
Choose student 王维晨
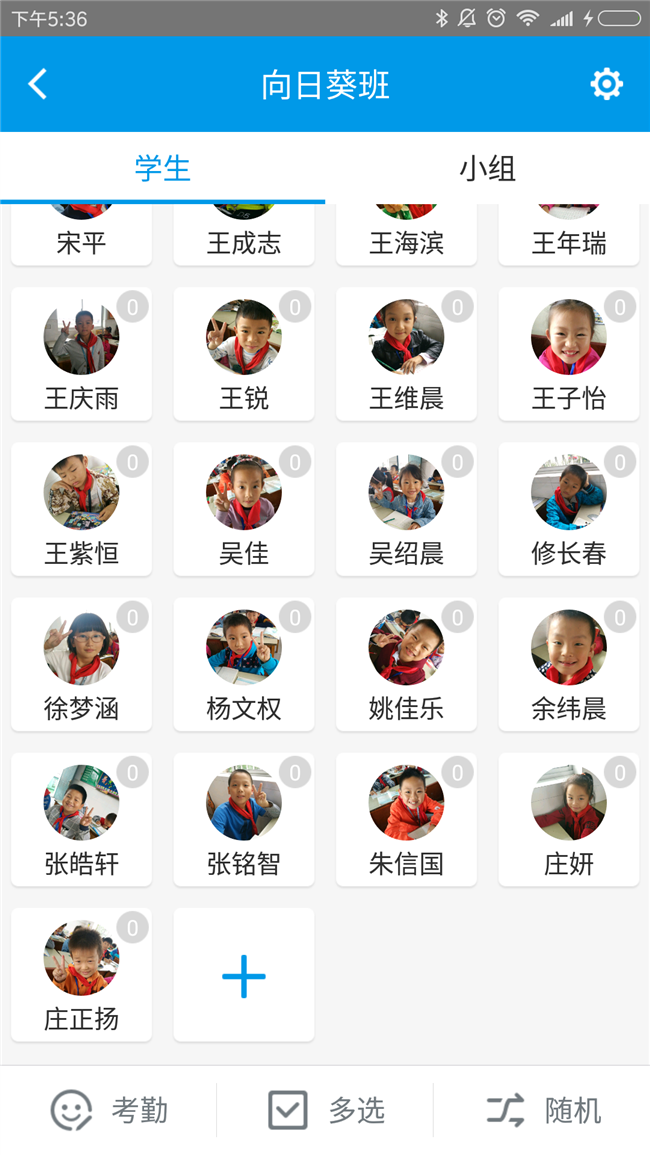pyautogui.click(x=406, y=355)
